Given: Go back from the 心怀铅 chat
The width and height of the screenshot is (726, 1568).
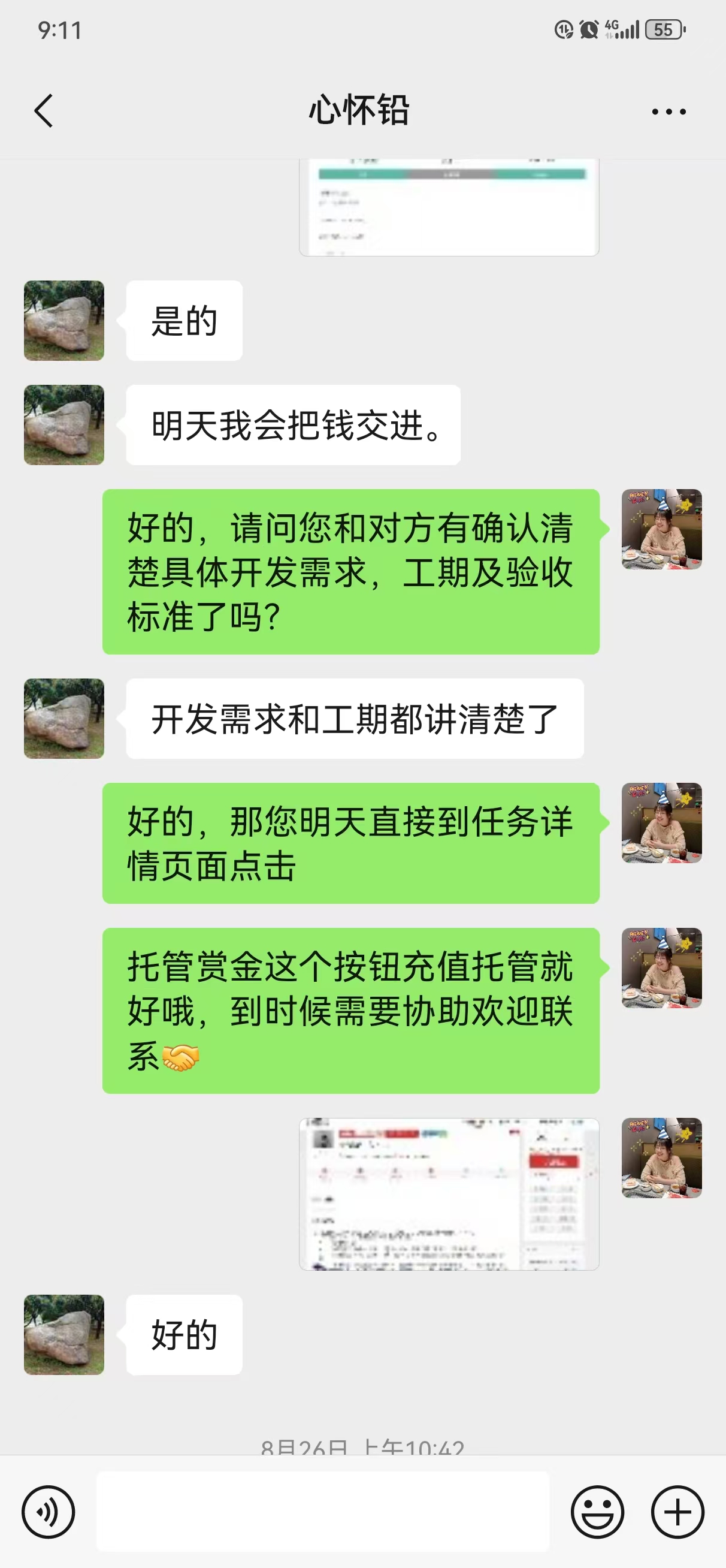Looking at the screenshot, I should [44, 111].
